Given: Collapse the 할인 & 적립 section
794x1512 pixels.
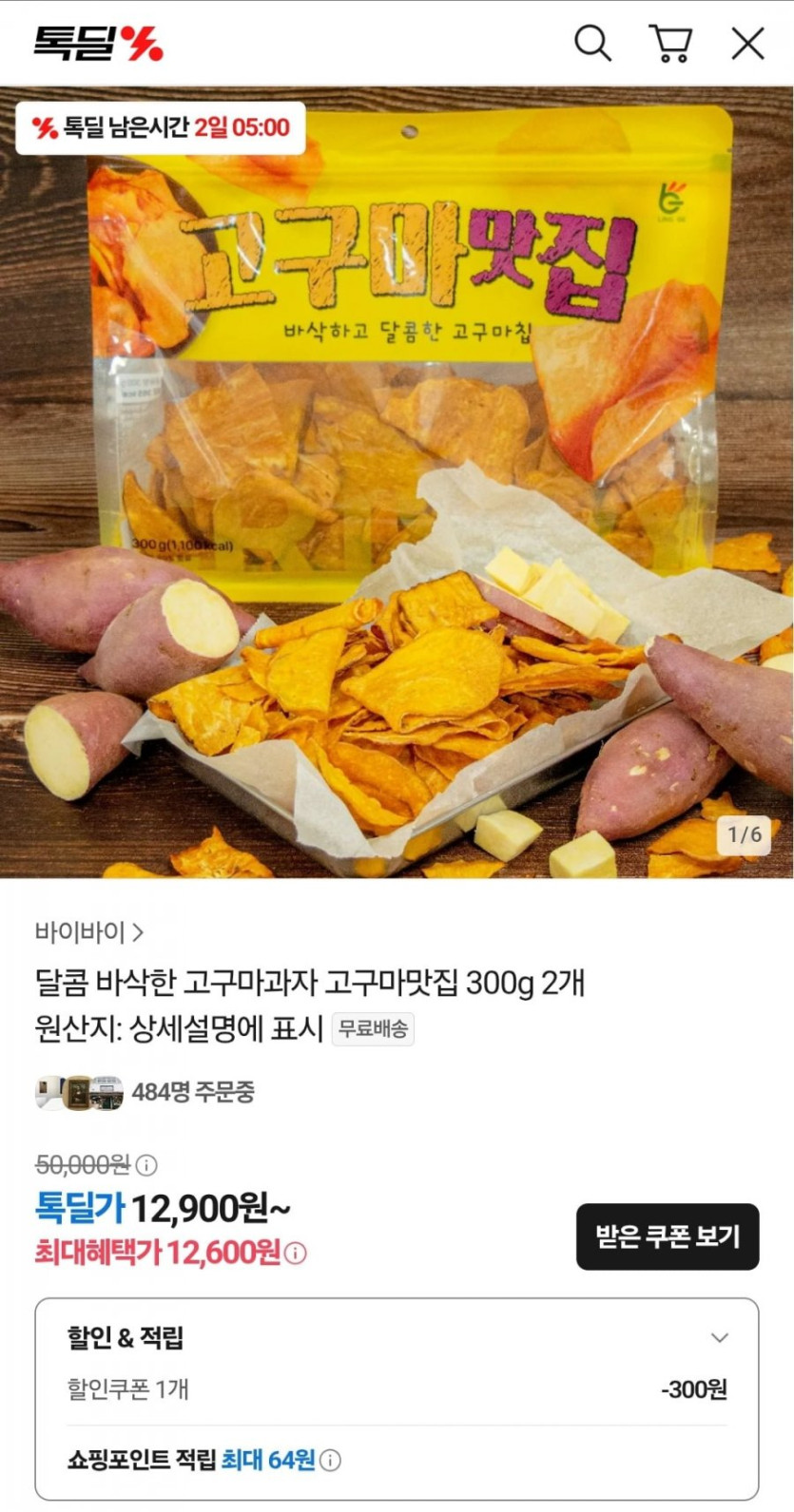Looking at the screenshot, I should 720,1340.
